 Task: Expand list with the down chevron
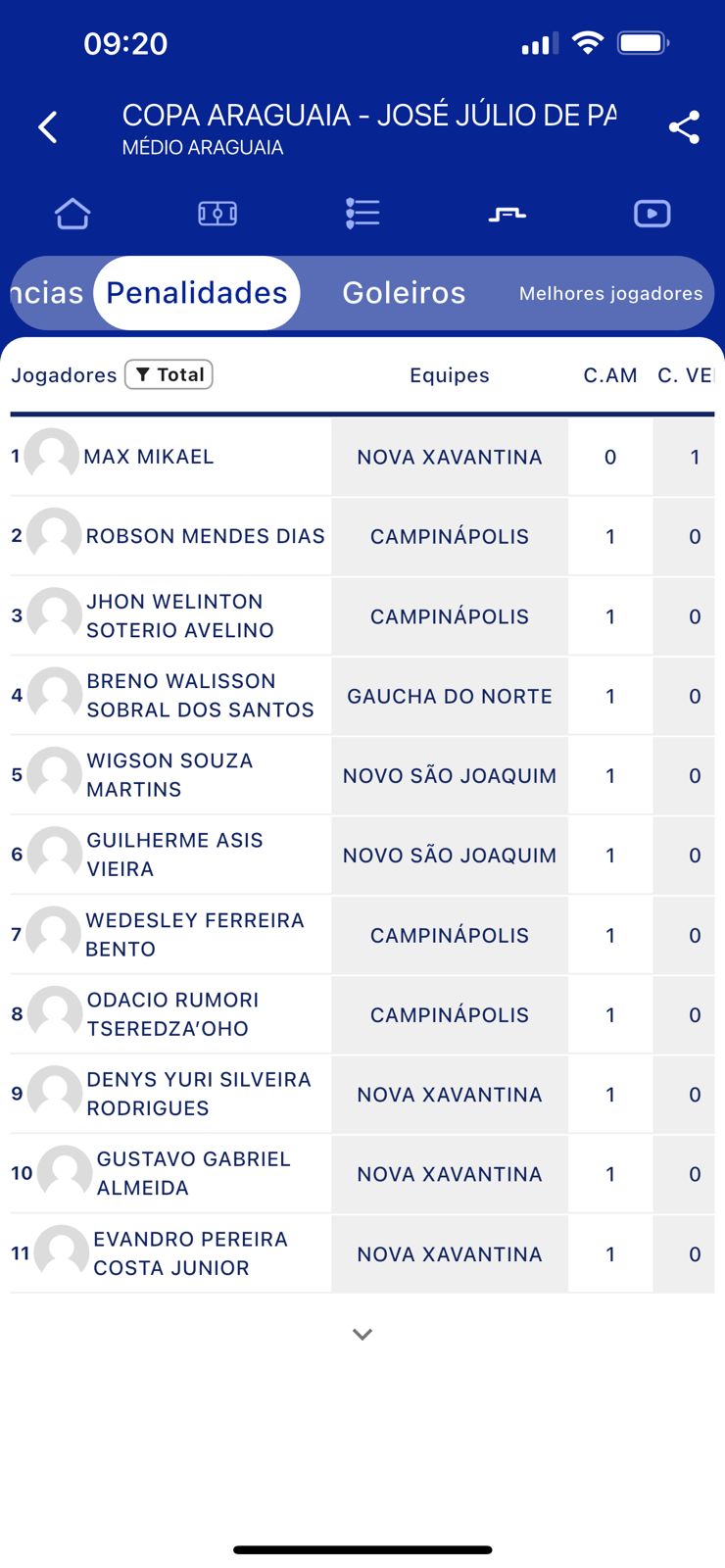(362, 1334)
